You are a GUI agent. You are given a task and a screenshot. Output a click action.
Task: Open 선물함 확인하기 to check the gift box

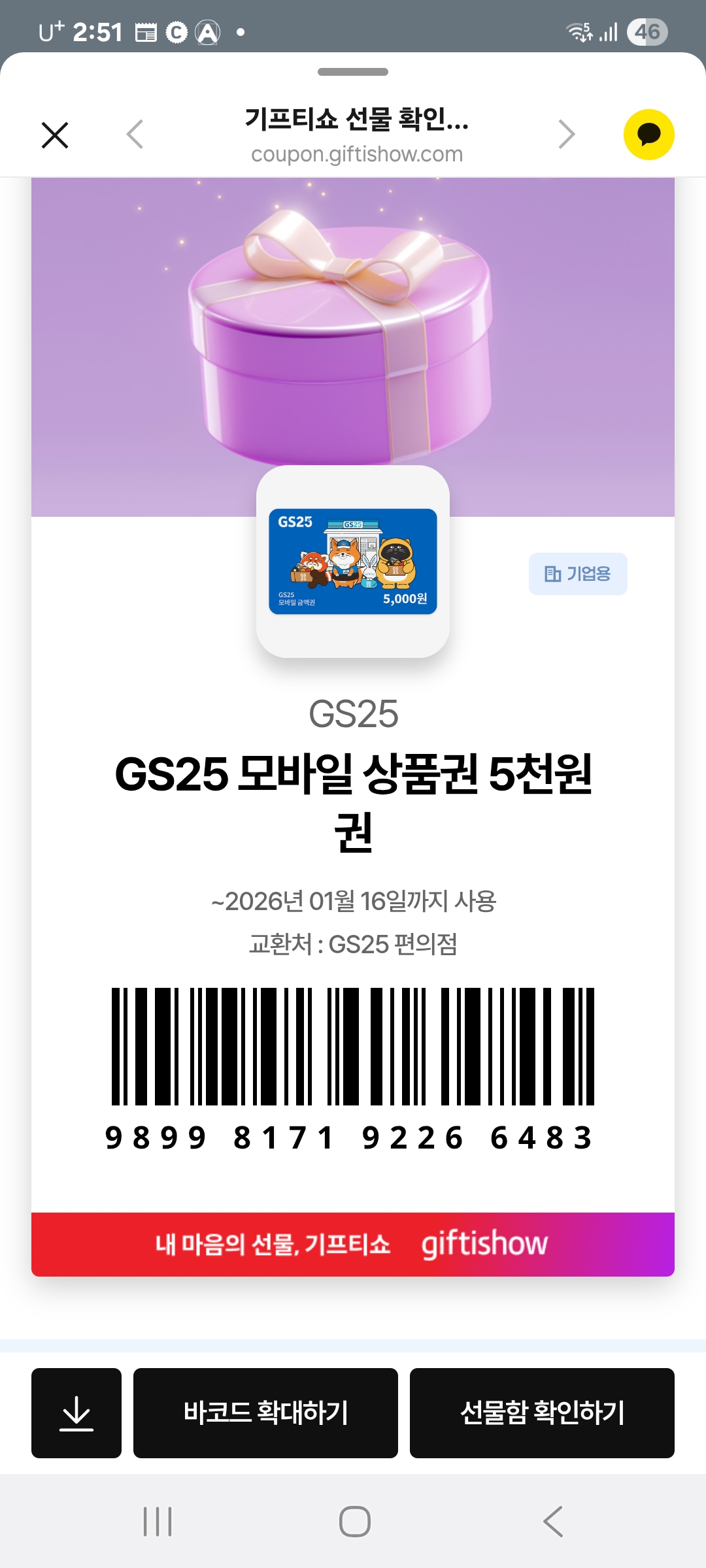pyautogui.click(x=542, y=1413)
